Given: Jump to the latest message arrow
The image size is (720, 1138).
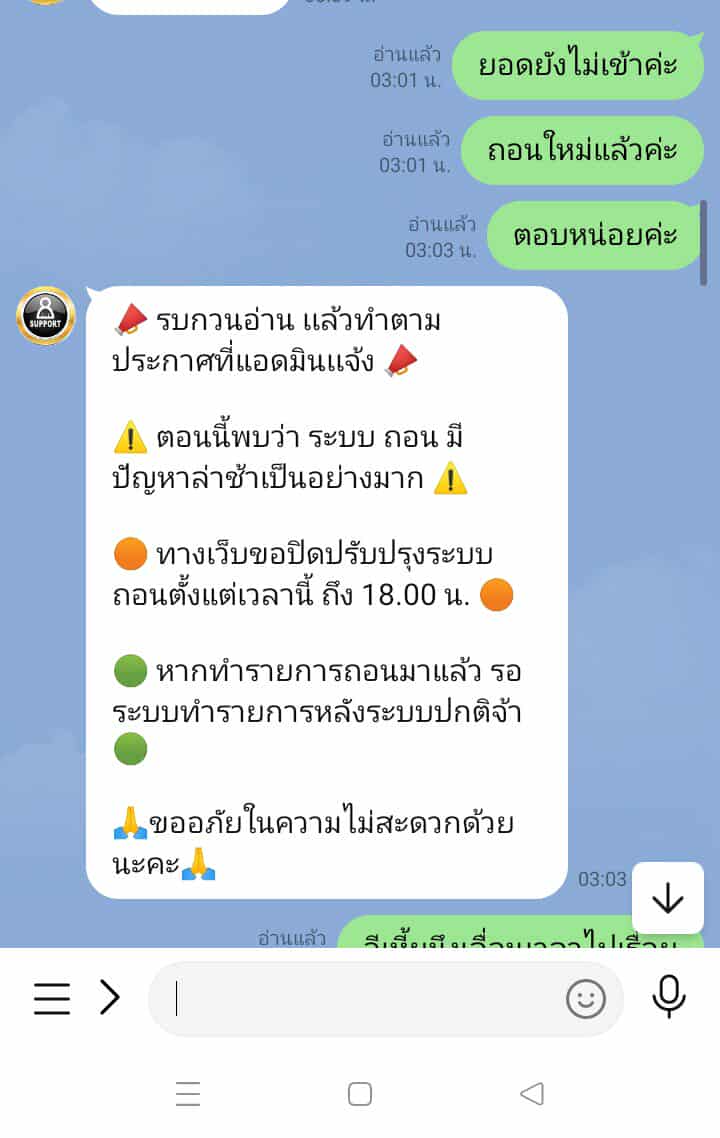Looking at the screenshot, I should pyautogui.click(x=667, y=898).
